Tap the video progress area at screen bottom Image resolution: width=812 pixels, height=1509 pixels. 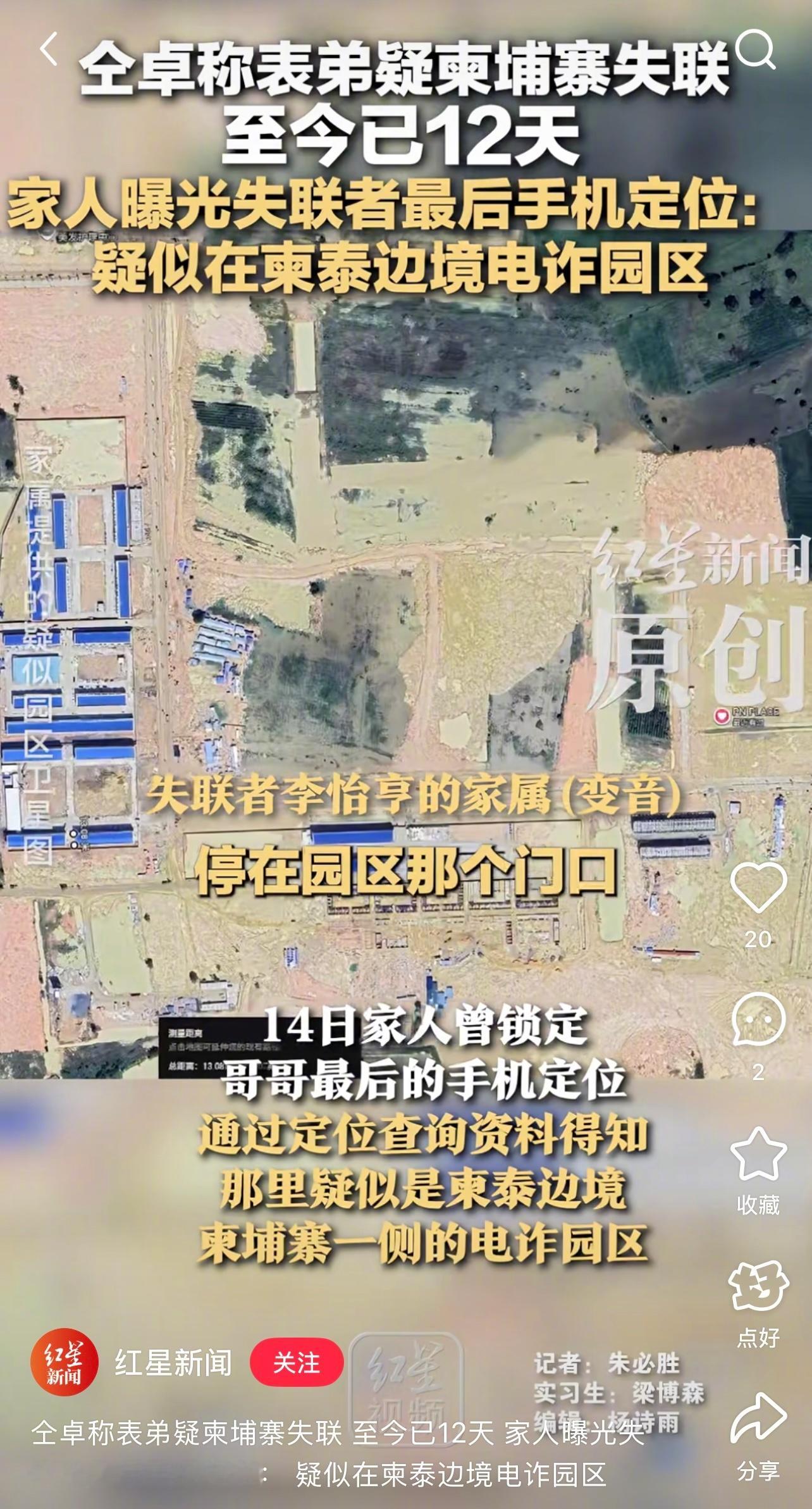[405, 1505]
